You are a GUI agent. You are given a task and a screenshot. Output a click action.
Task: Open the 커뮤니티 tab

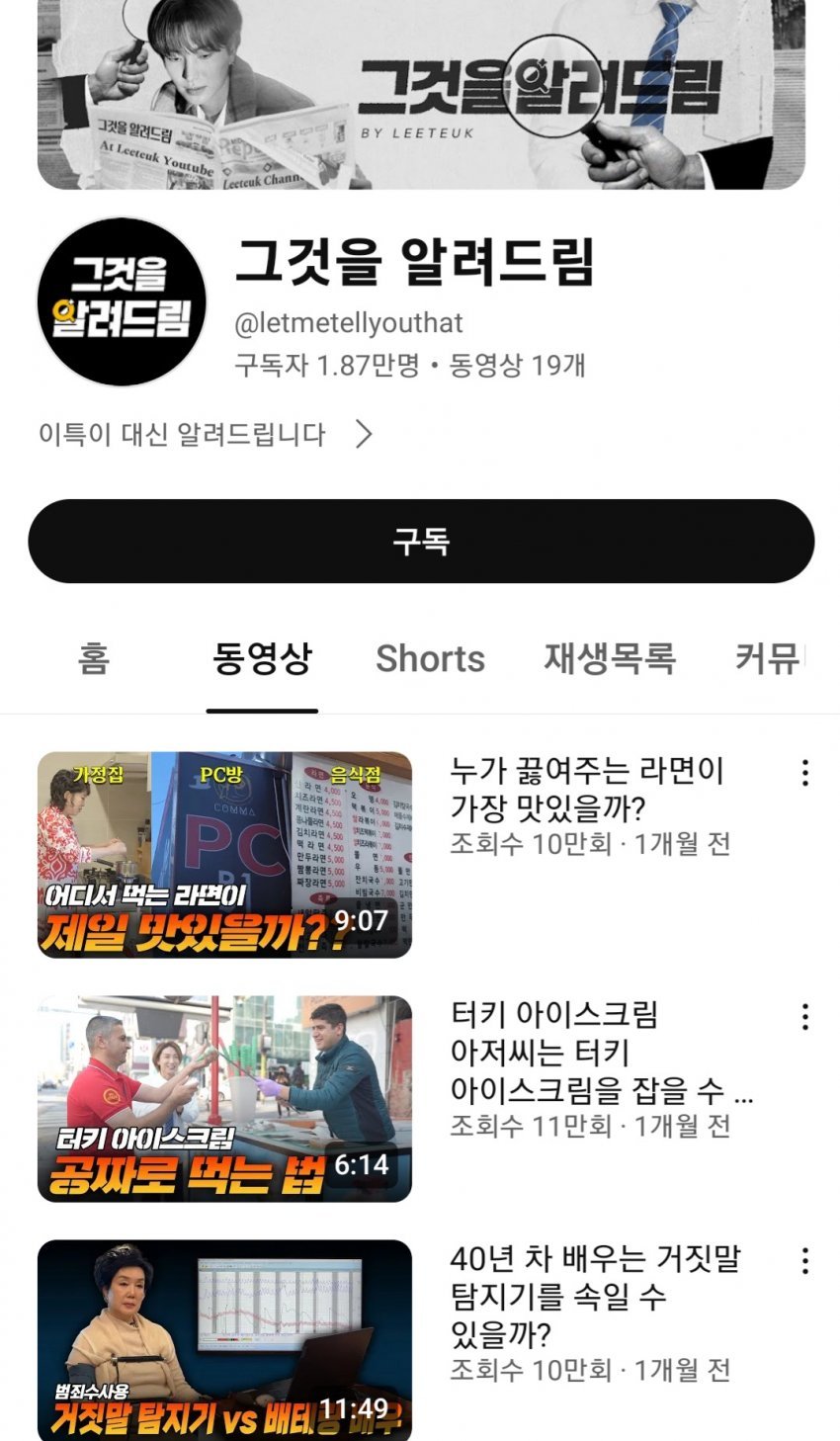click(771, 658)
